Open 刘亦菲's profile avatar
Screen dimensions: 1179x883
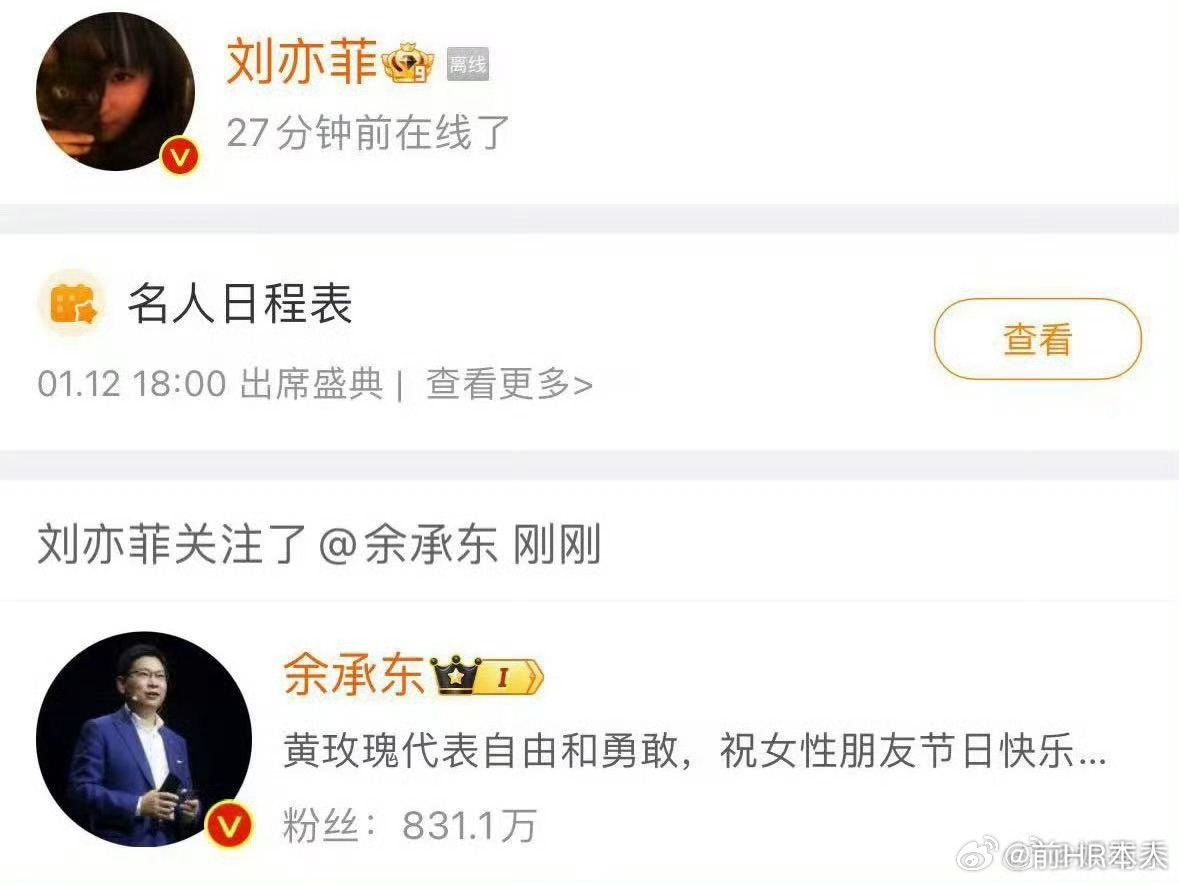click(x=115, y=92)
